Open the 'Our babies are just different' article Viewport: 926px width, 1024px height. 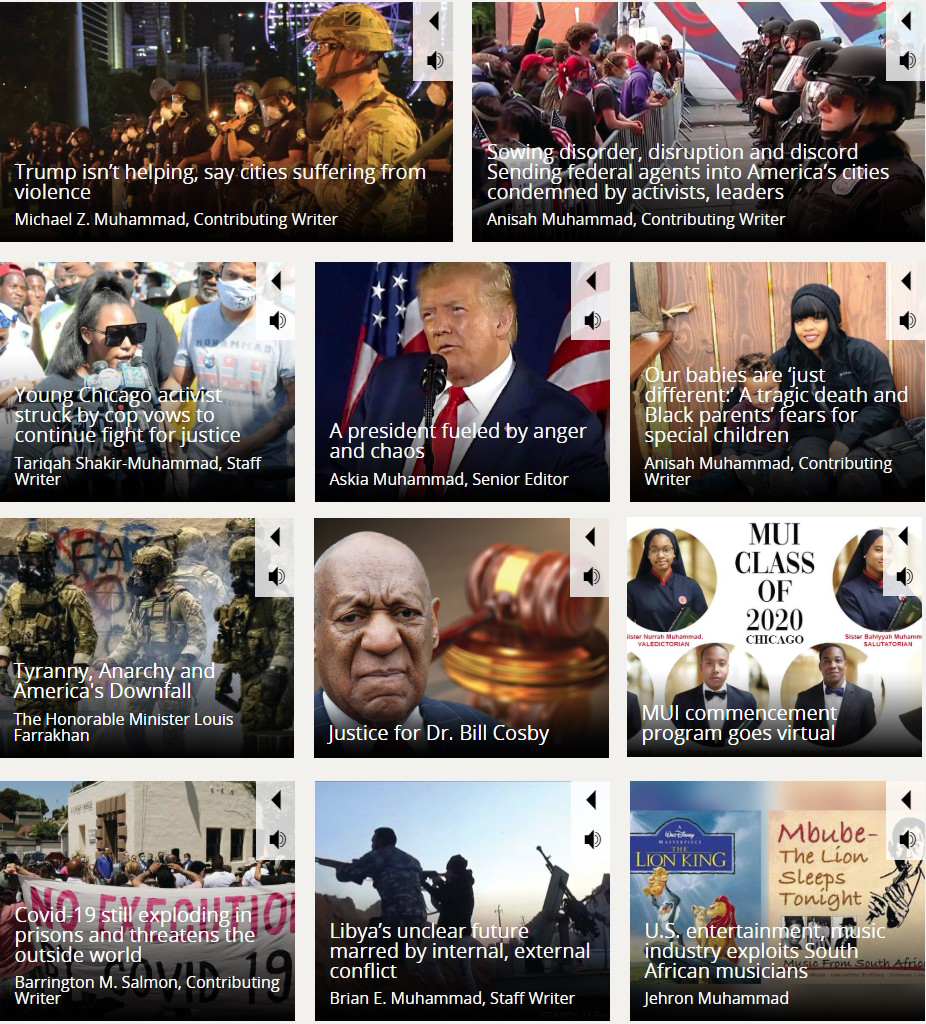(775, 405)
